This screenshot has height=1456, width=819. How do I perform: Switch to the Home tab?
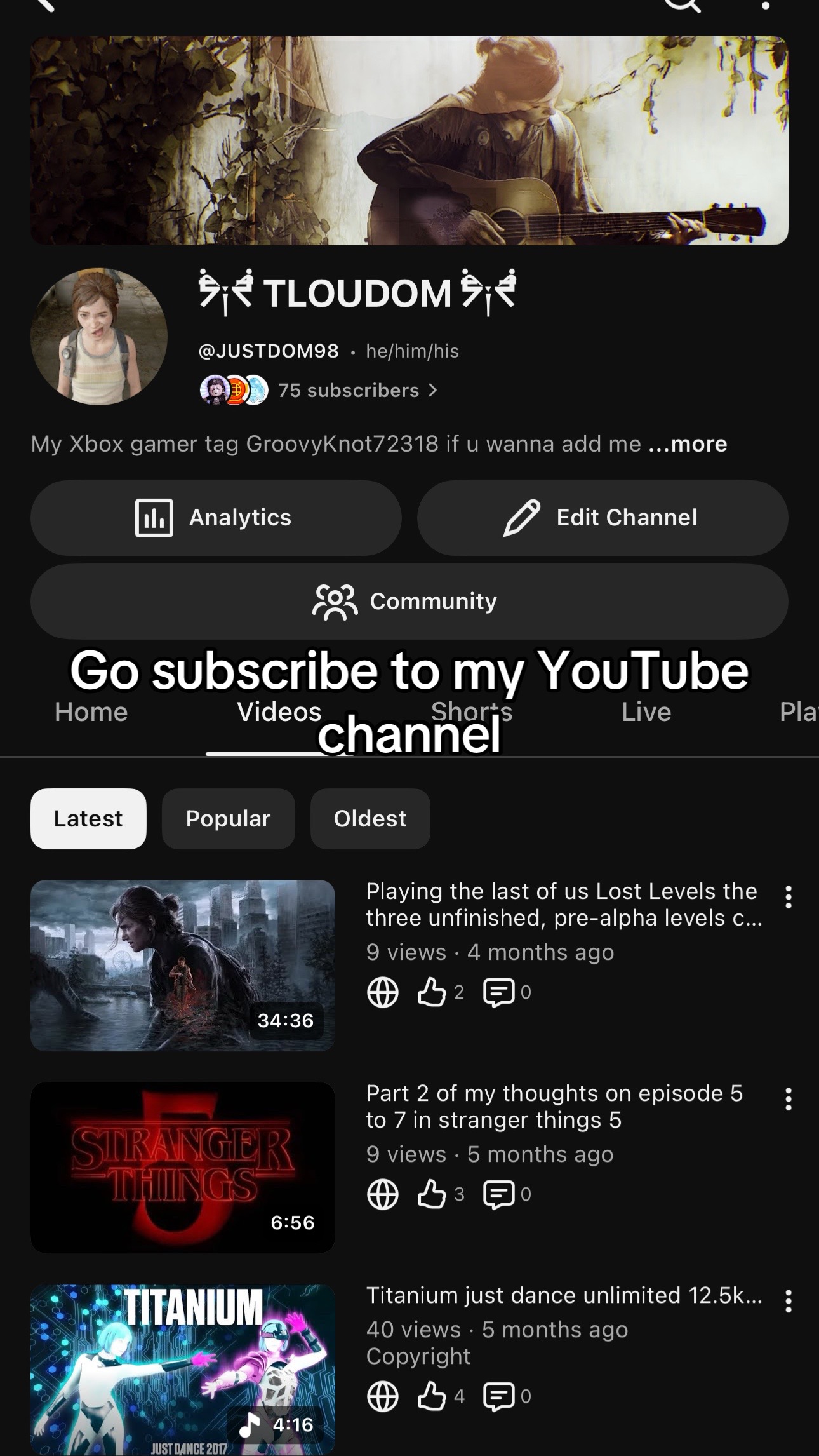[91, 712]
